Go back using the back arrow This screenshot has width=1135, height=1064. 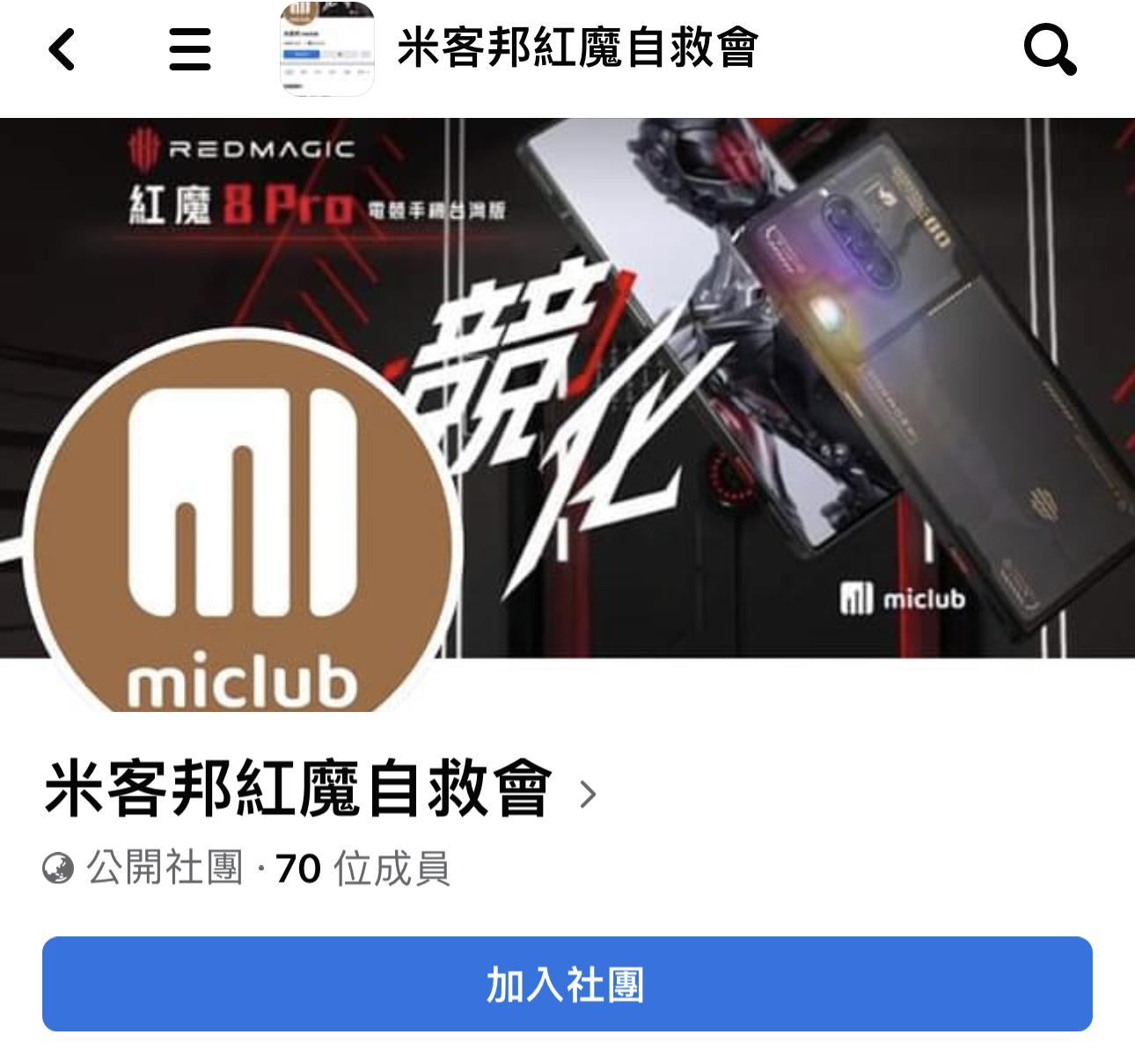[x=62, y=48]
